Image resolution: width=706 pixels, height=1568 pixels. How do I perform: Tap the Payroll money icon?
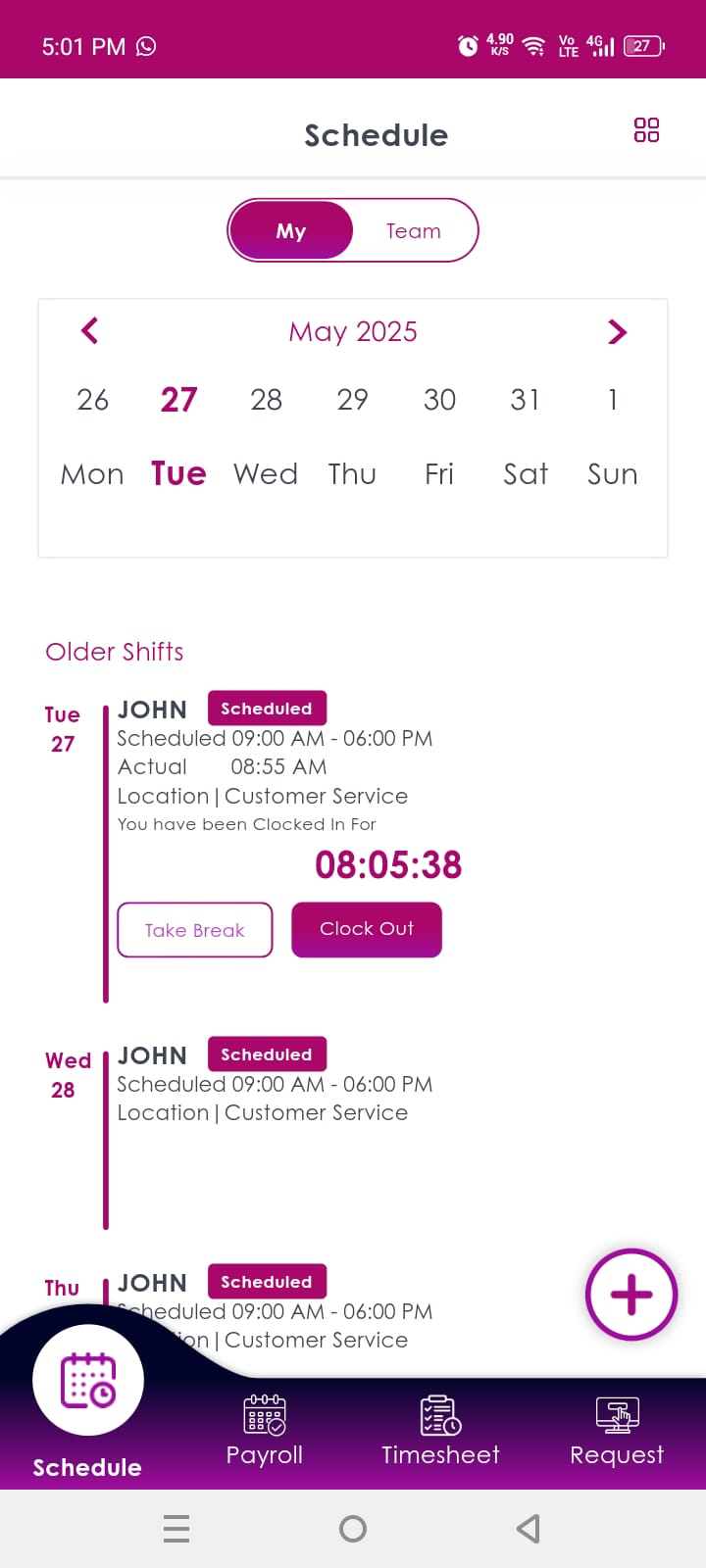[264, 1413]
